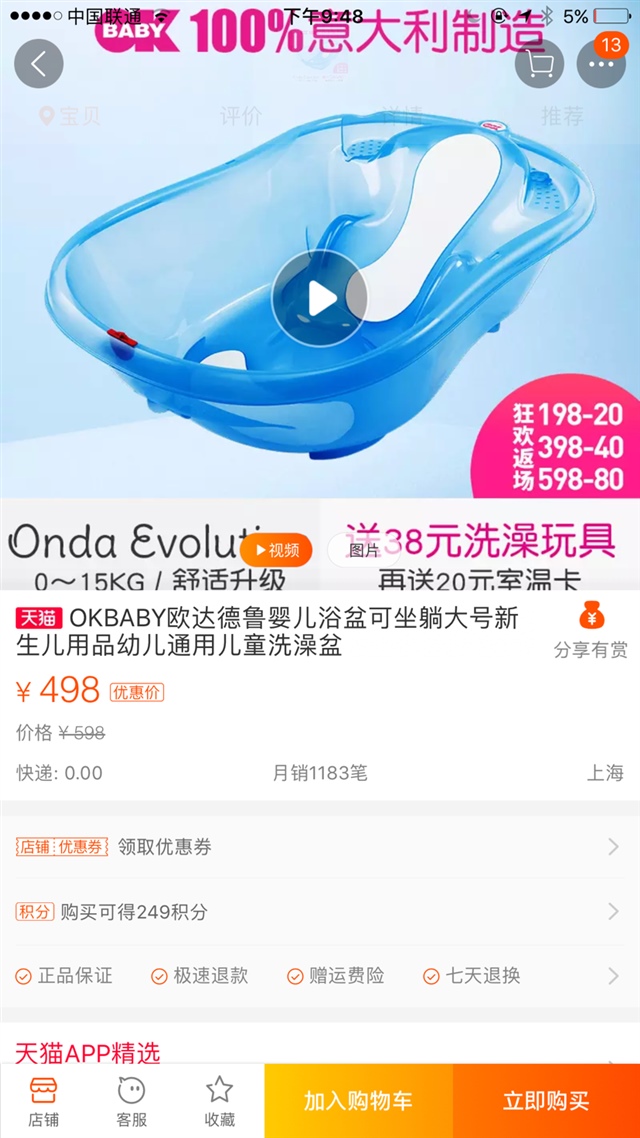Open the 购买可得249积分 points row
Viewport: 640px width, 1138px height.
pyautogui.click(x=320, y=912)
